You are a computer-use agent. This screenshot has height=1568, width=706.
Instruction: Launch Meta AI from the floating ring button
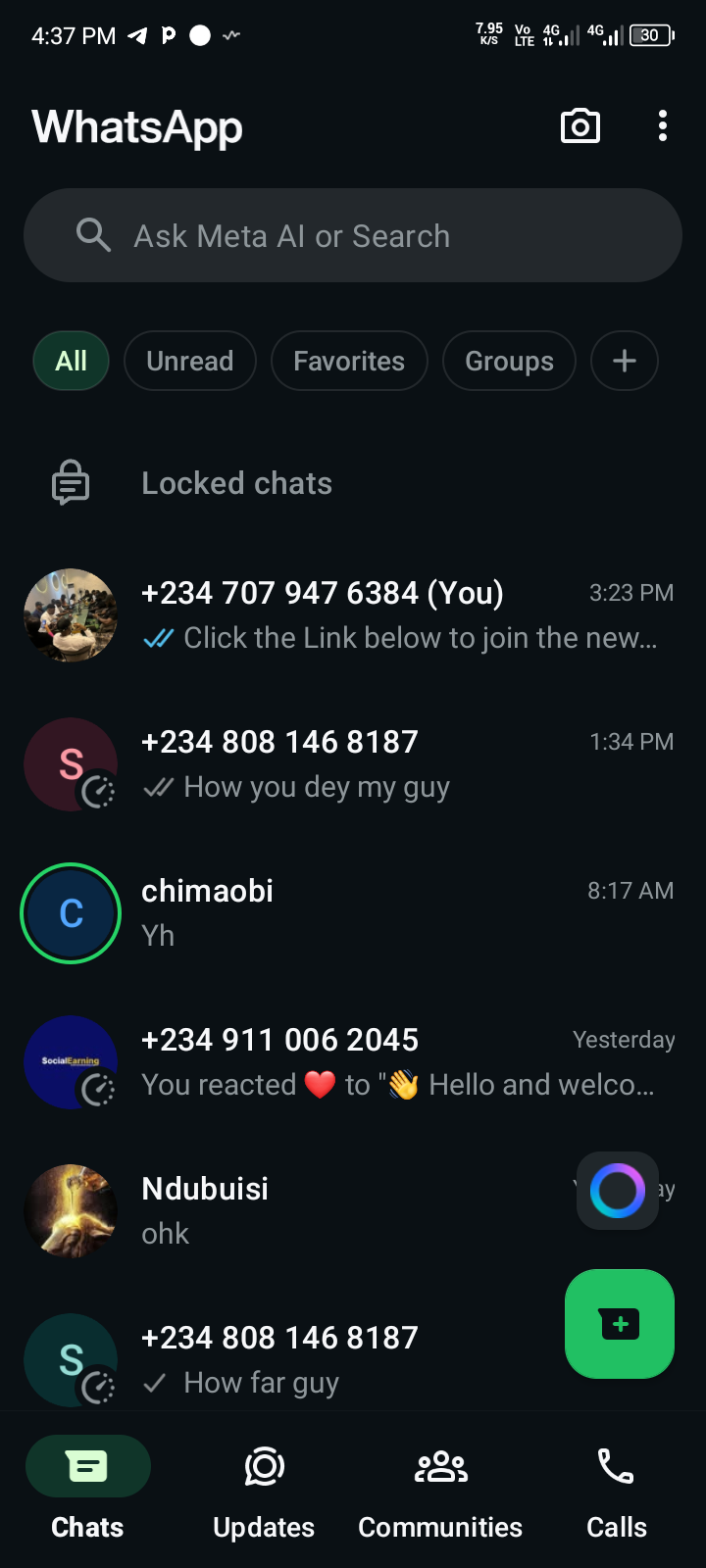pos(618,1191)
